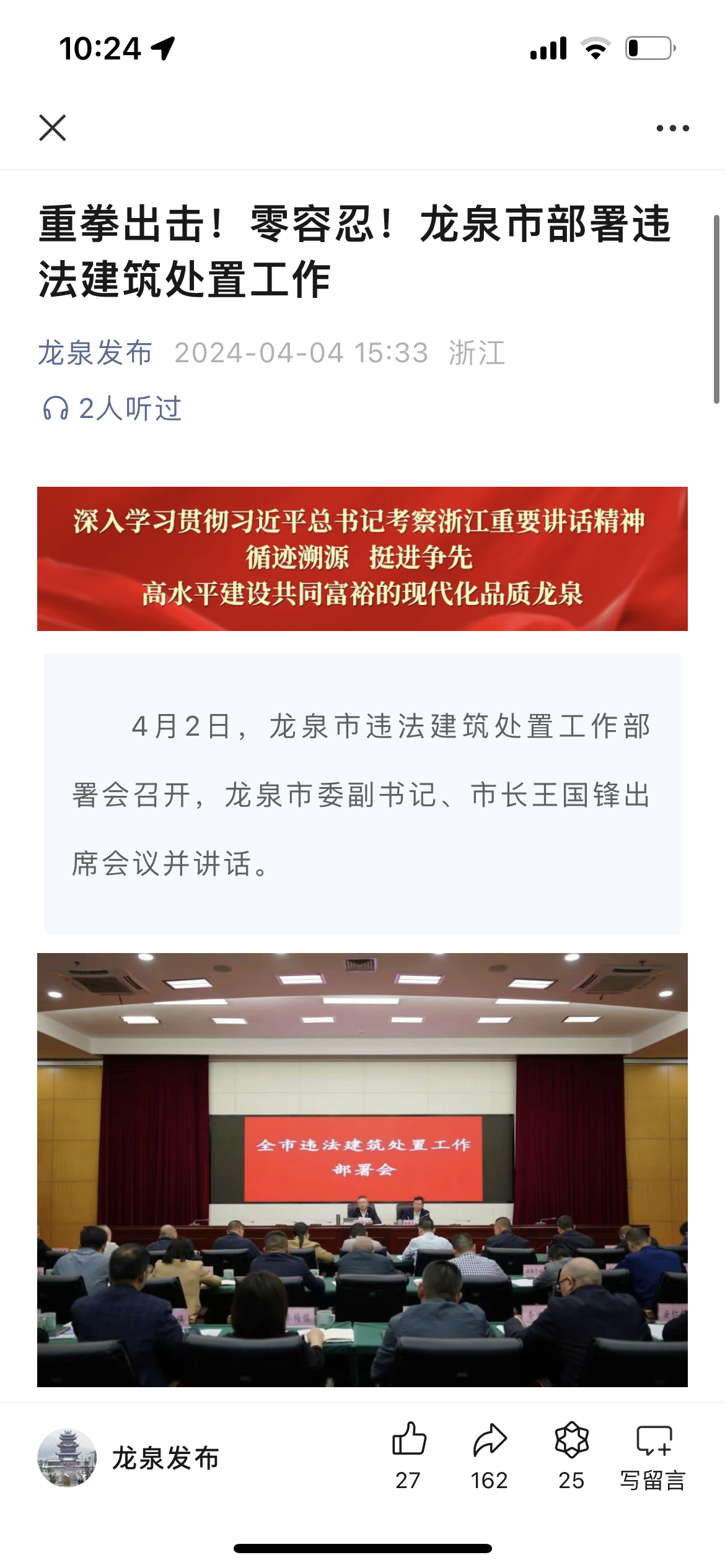Open the 龙泉发布 profile at the bottom bar
The image size is (725, 1568).
coord(129,1458)
